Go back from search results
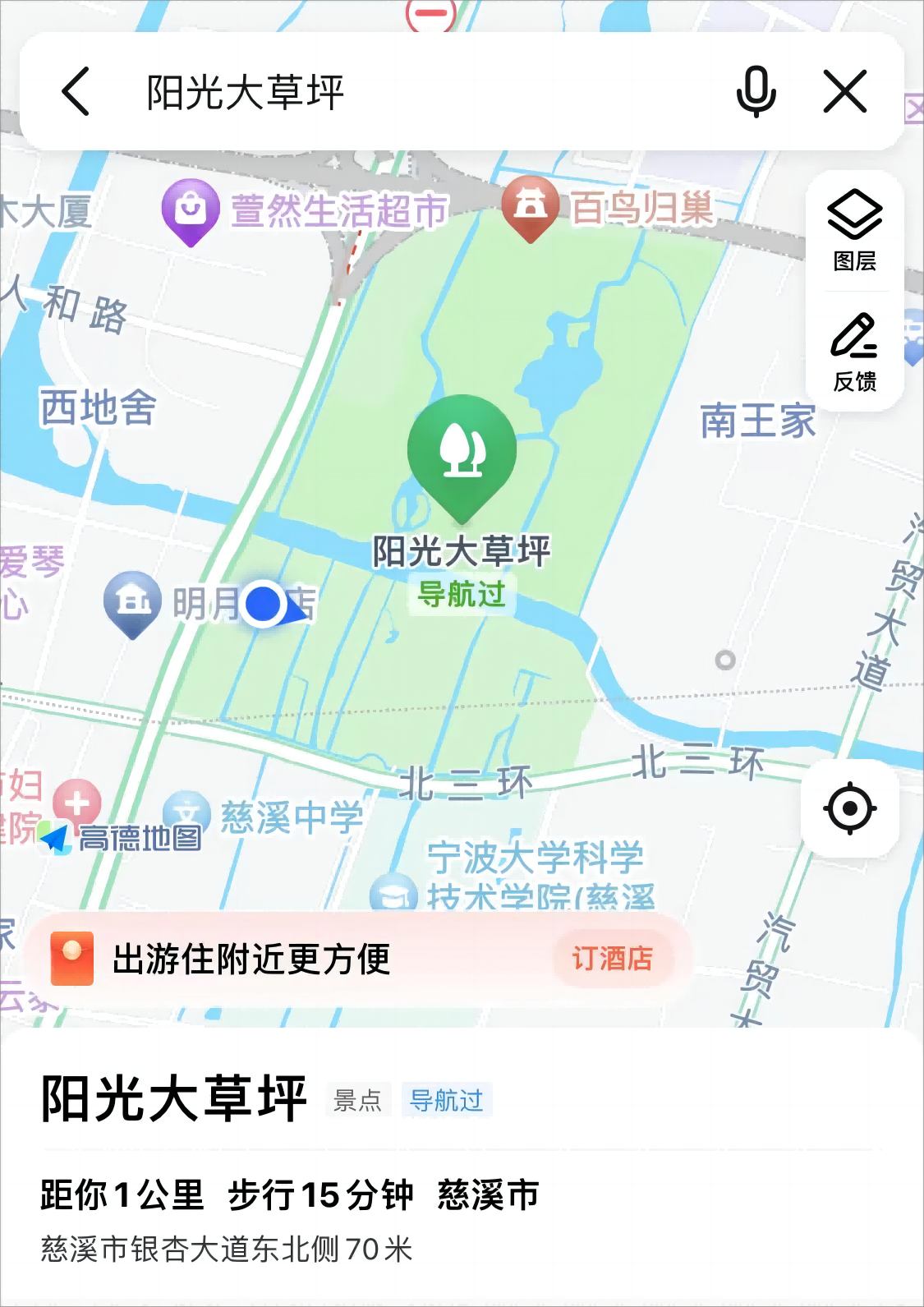 76,91
